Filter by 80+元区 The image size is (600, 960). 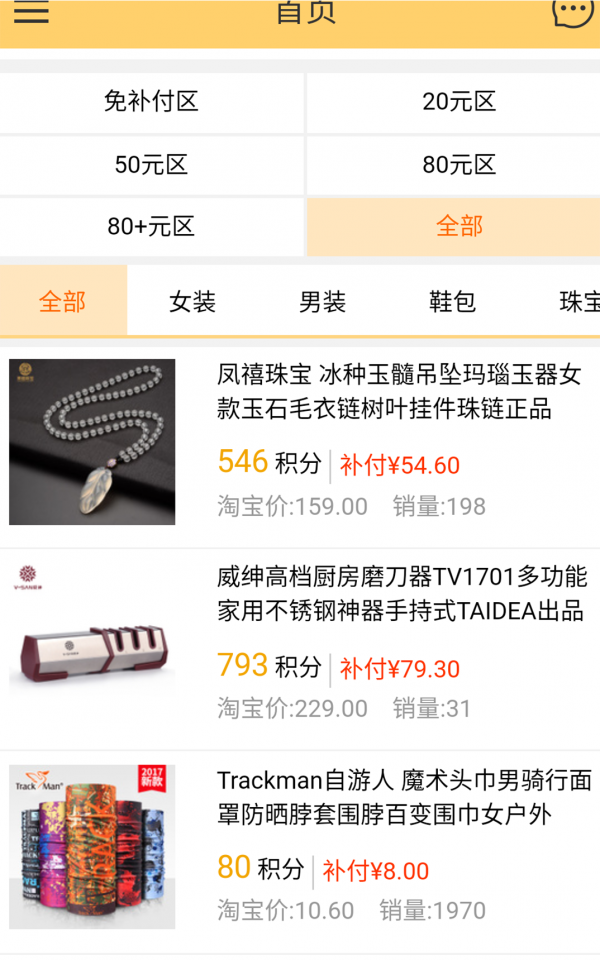pos(151,227)
